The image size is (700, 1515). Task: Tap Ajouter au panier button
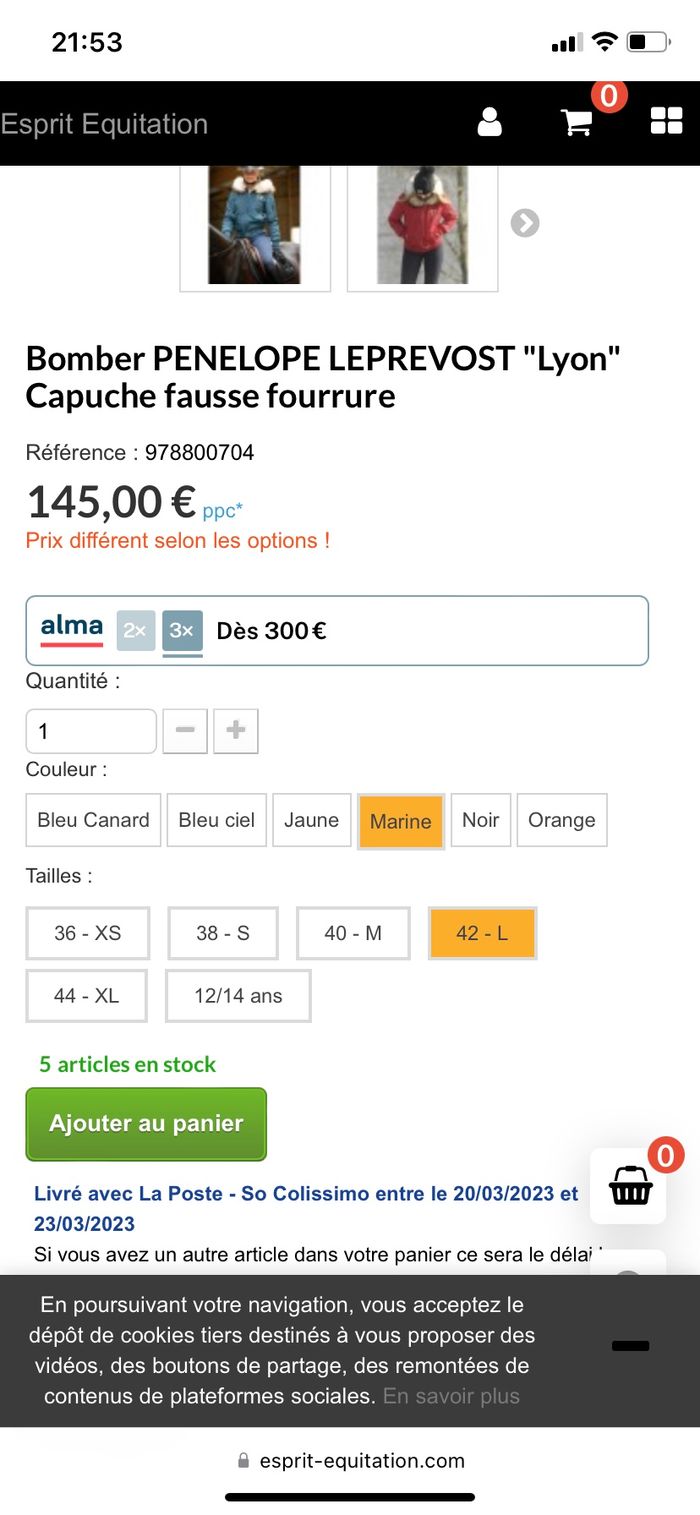pyautogui.click(x=146, y=1124)
